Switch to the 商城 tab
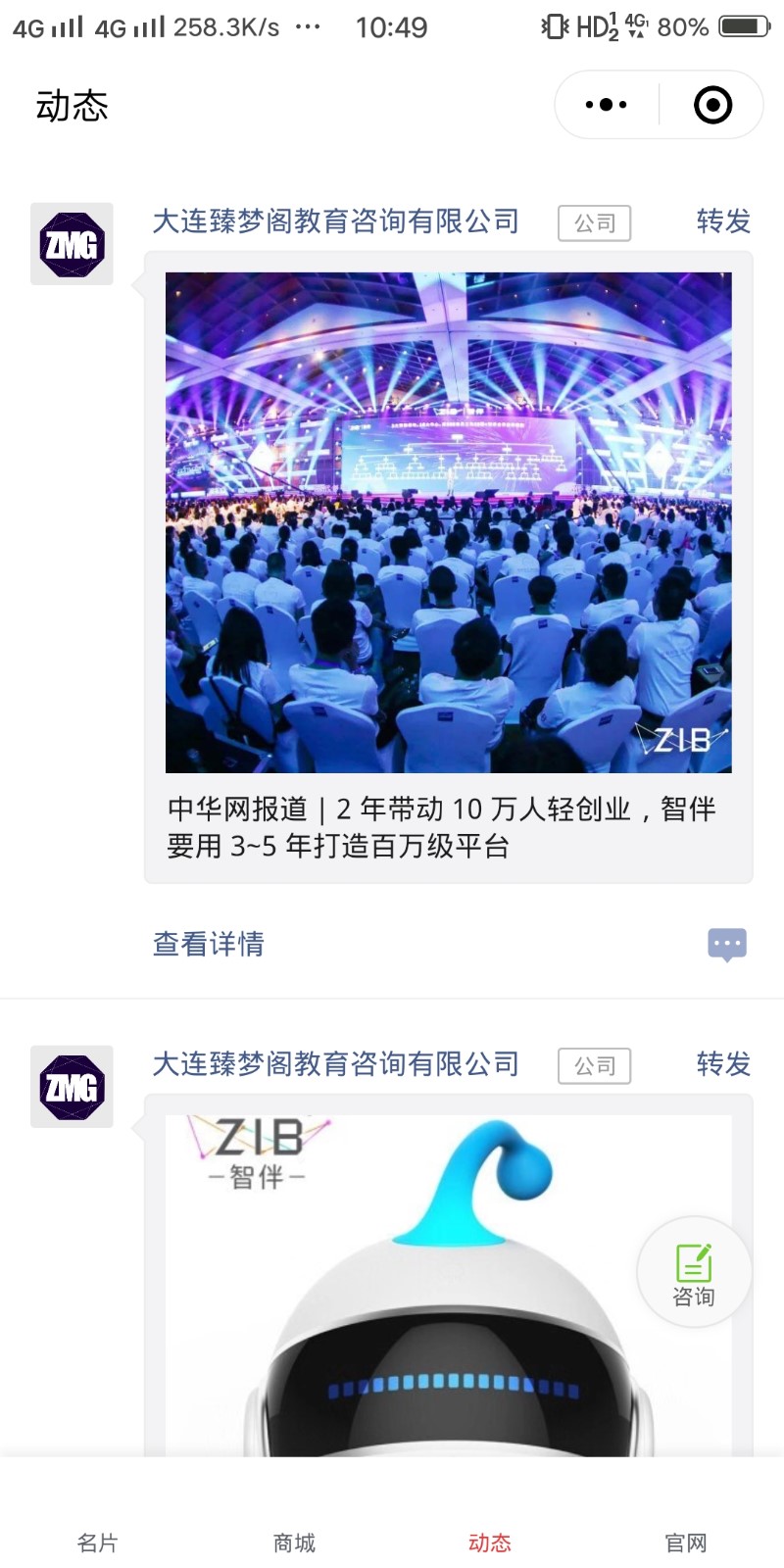The height and width of the screenshot is (1568, 784). (x=294, y=1543)
